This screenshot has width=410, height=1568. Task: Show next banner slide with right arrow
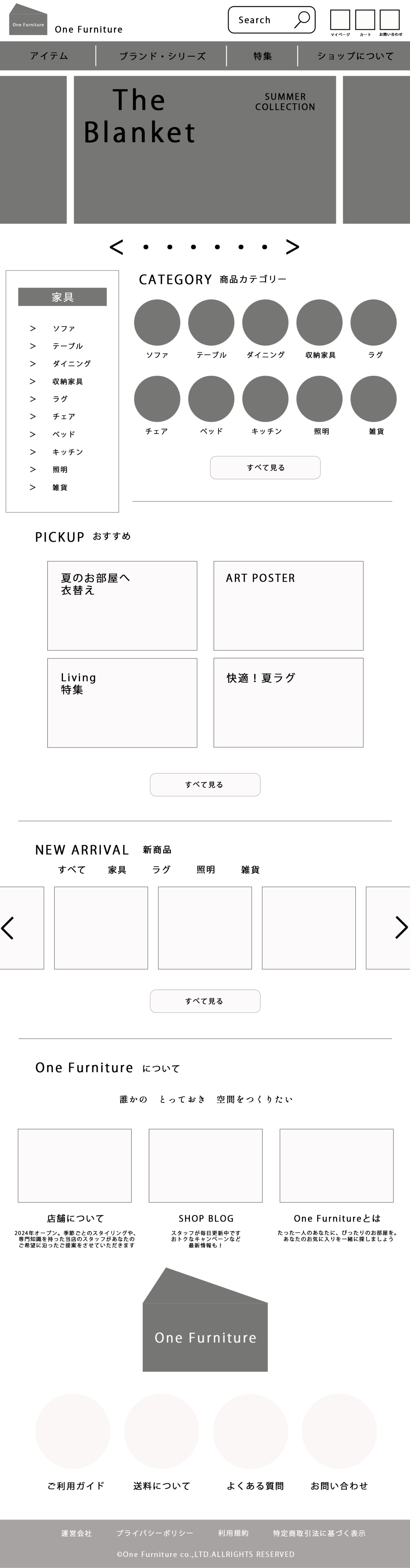click(x=293, y=247)
